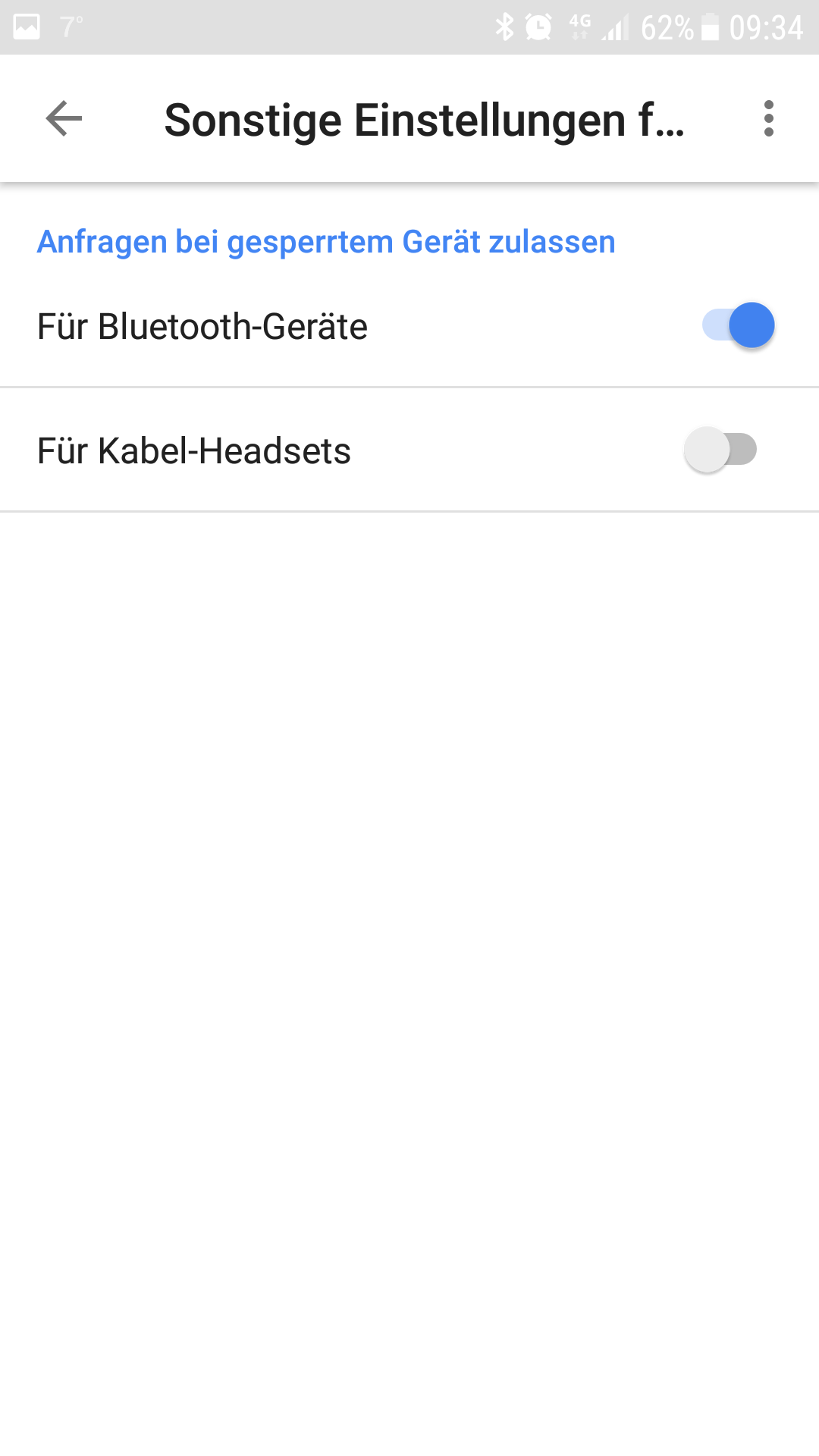This screenshot has width=819, height=1456.
Task: Go back using the arrow icon
Action: click(64, 119)
